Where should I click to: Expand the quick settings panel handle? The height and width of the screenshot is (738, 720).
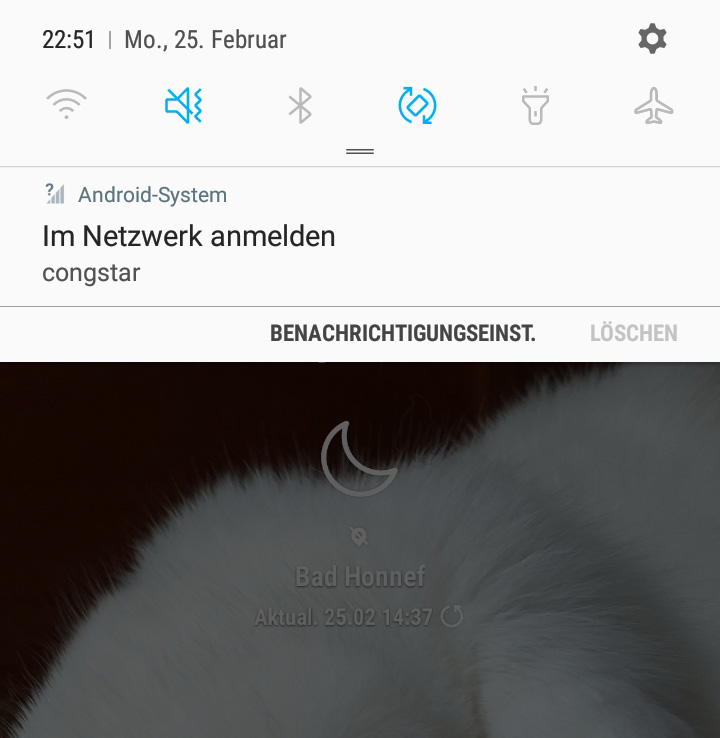tap(360, 151)
